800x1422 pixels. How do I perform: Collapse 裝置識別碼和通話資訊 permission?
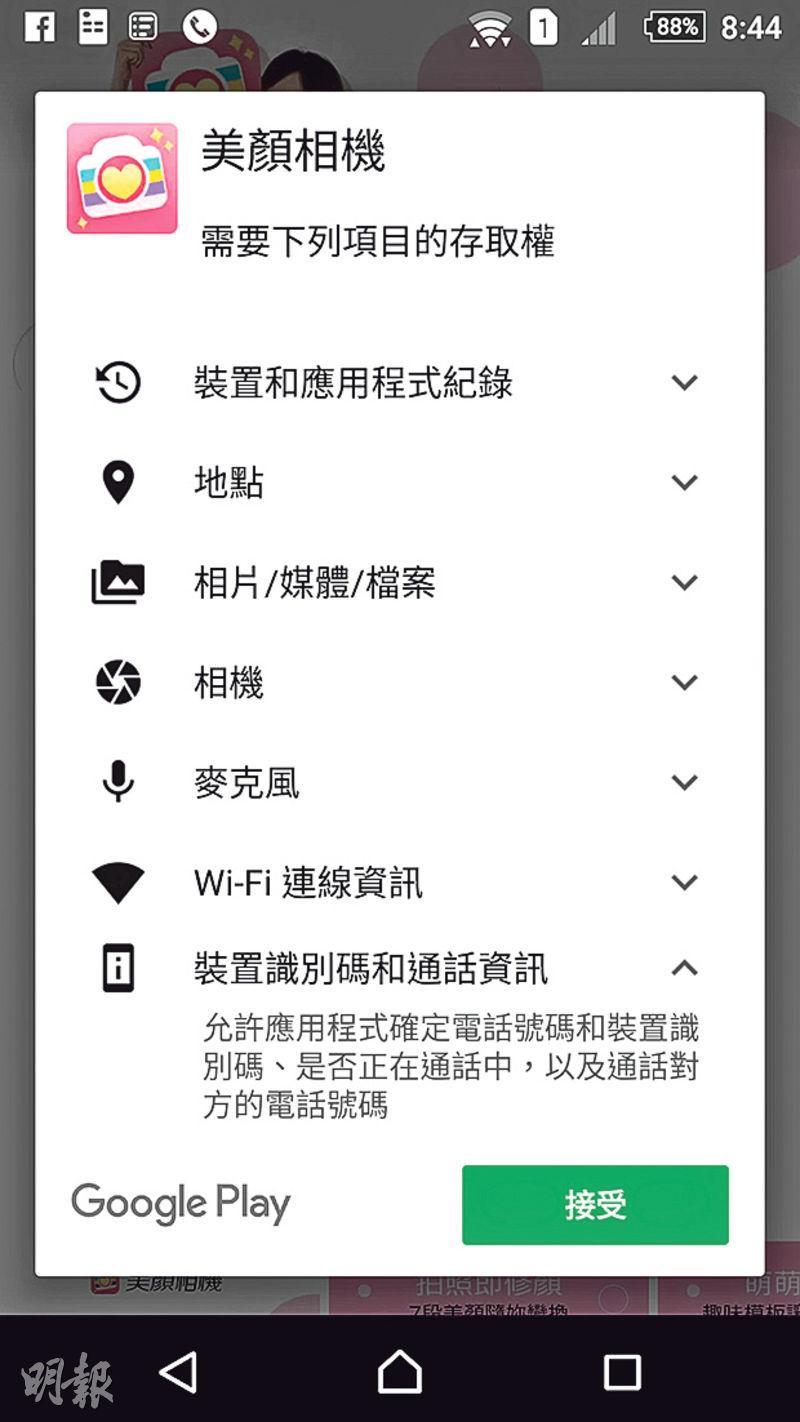pyautogui.click(x=684, y=968)
